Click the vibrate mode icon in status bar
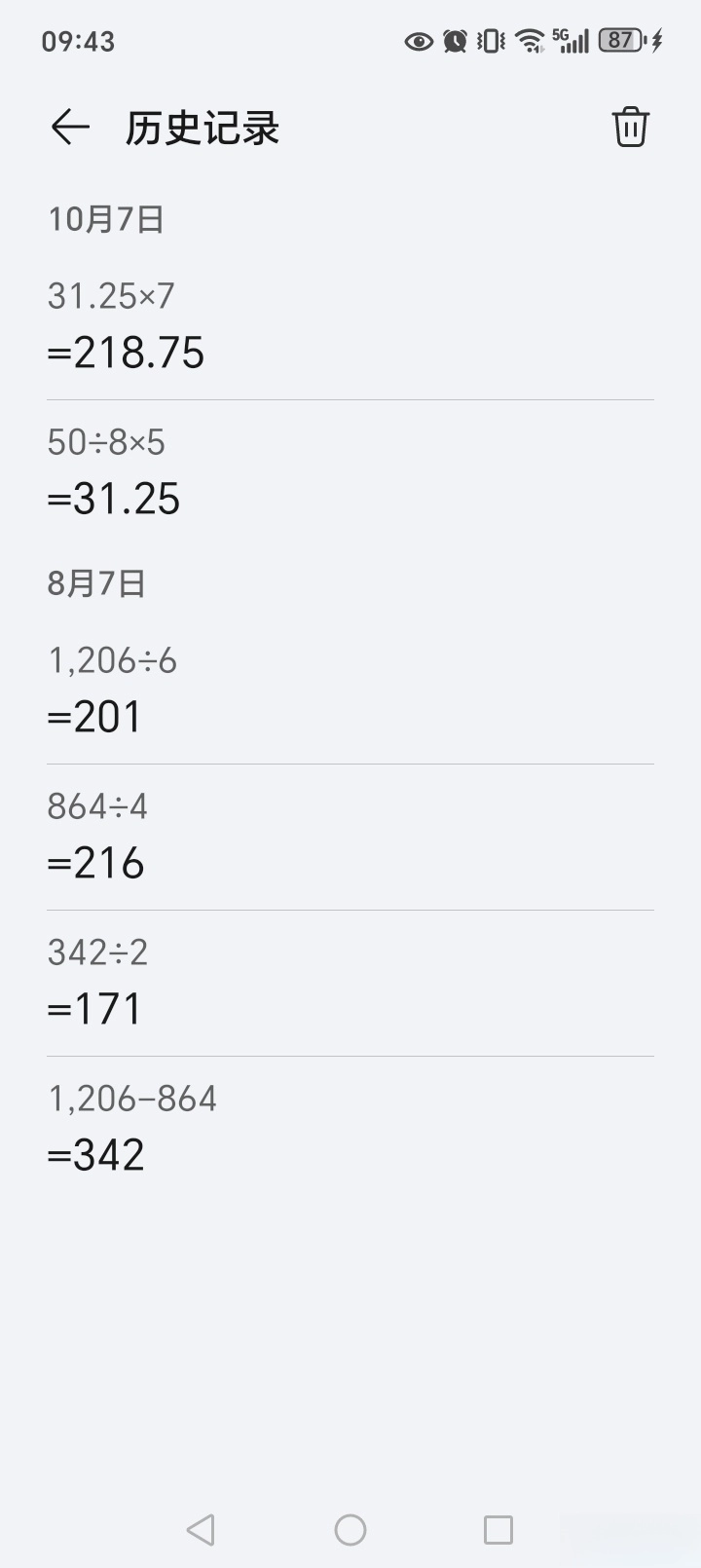The height and width of the screenshot is (1568, 701). pos(489,41)
